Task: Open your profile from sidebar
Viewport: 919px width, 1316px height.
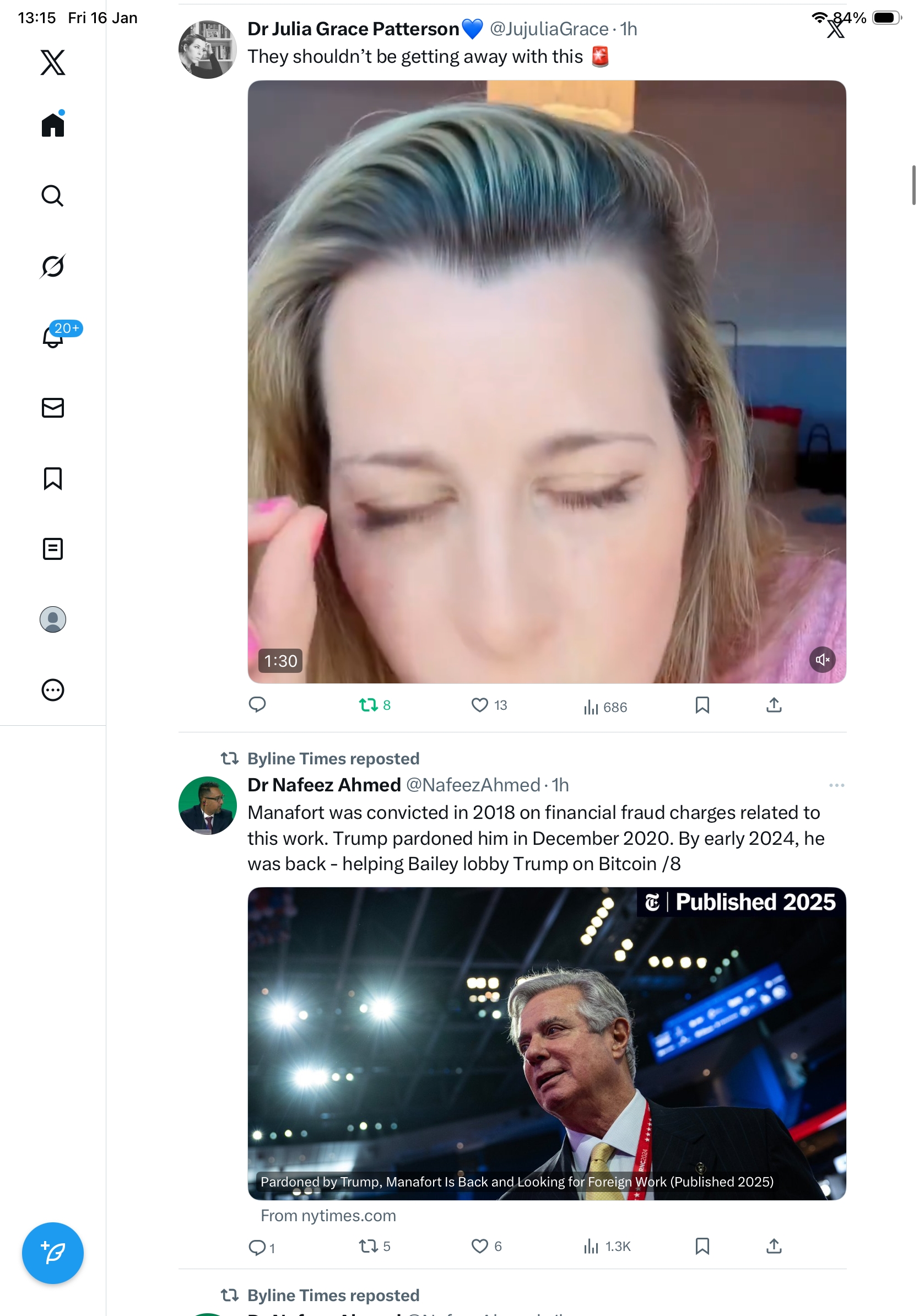Action: click(x=53, y=619)
